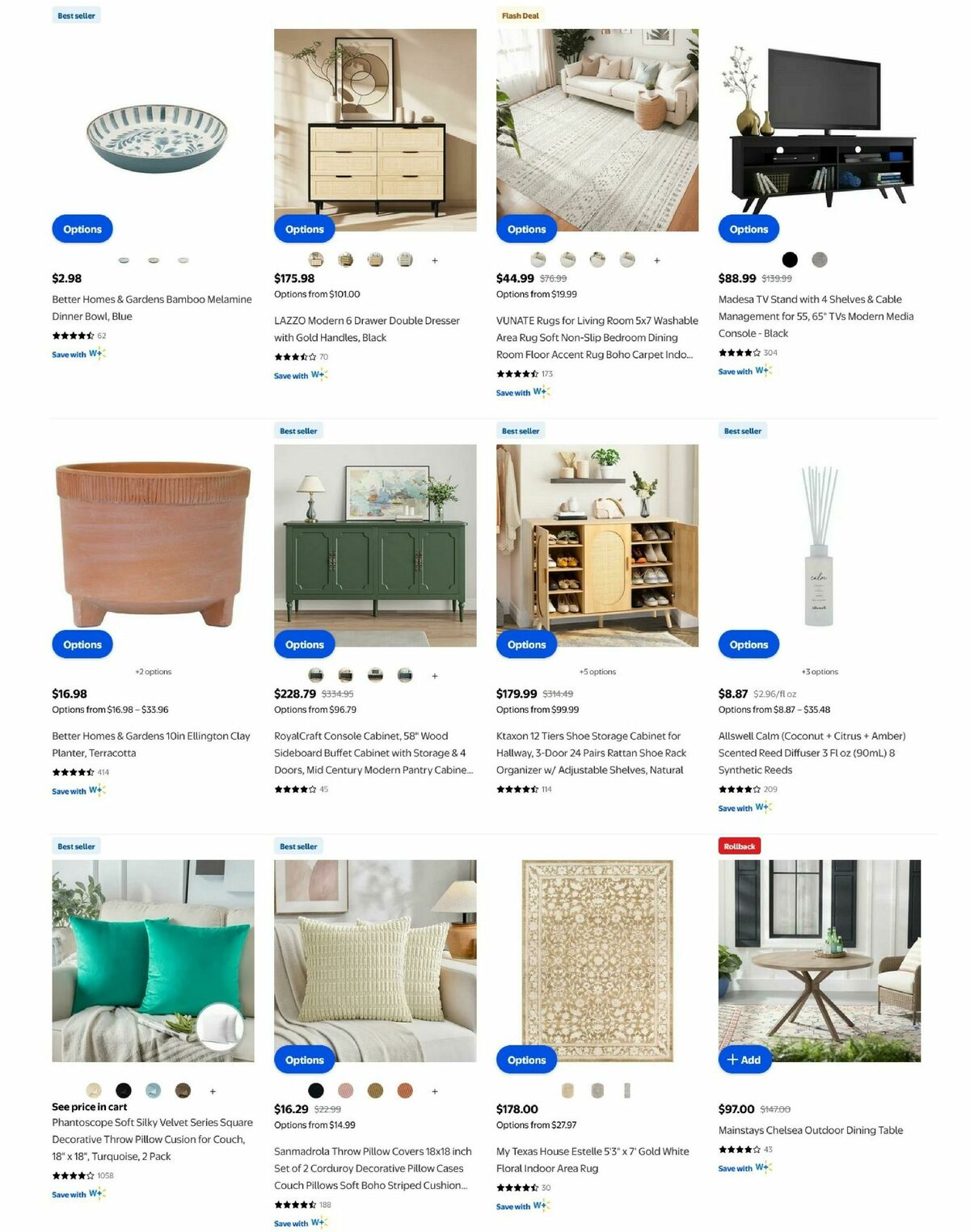The height and width of the screenshot is (1232, 970).
Task: Open options for My Texas House rug
Action: point(526,1061)
